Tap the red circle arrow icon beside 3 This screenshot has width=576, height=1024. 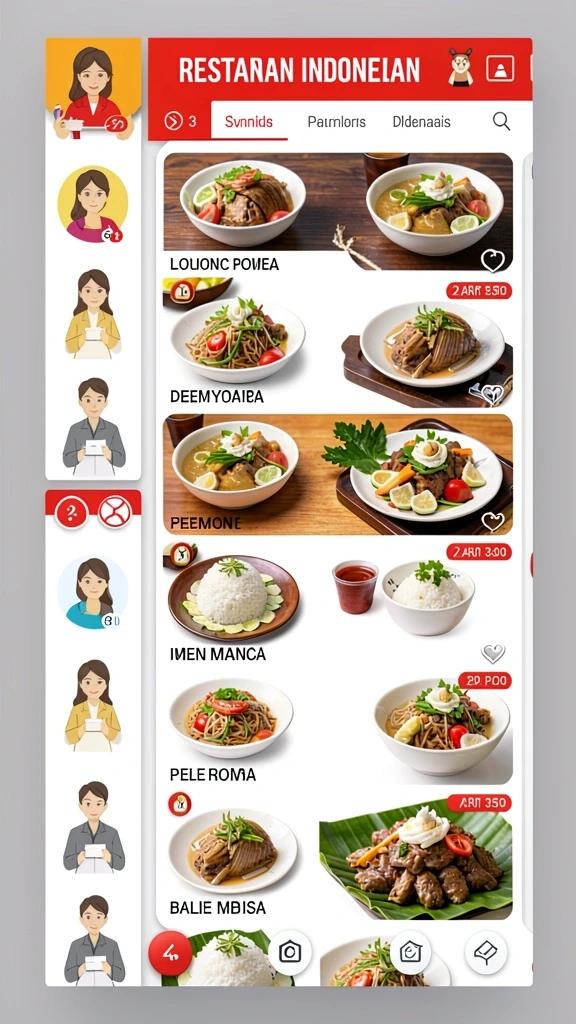[x=173, y=121]
